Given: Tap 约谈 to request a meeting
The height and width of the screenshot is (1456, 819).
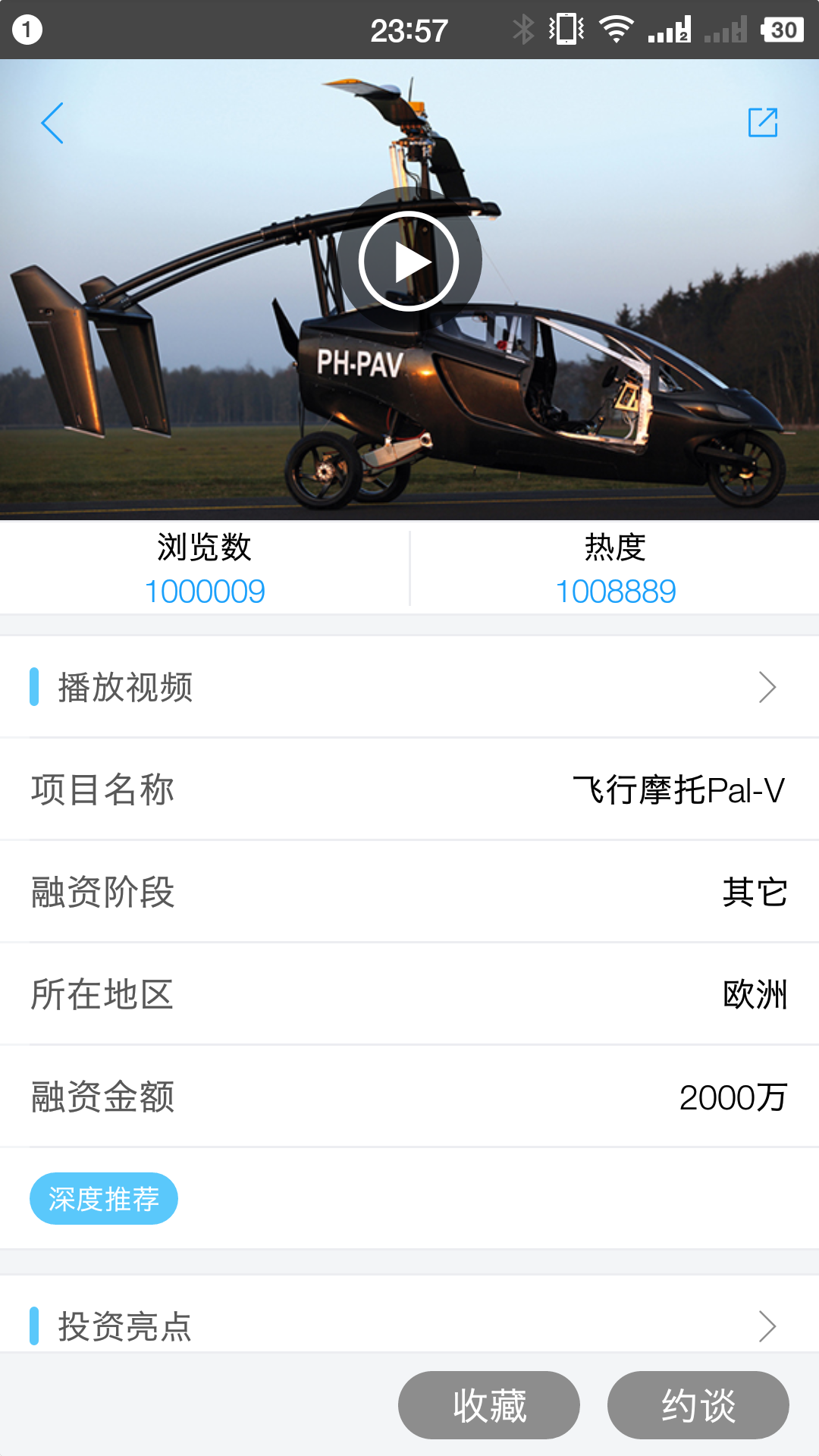Looking at the screenshot, I should pyautogui.click(x=698, y=1405).
